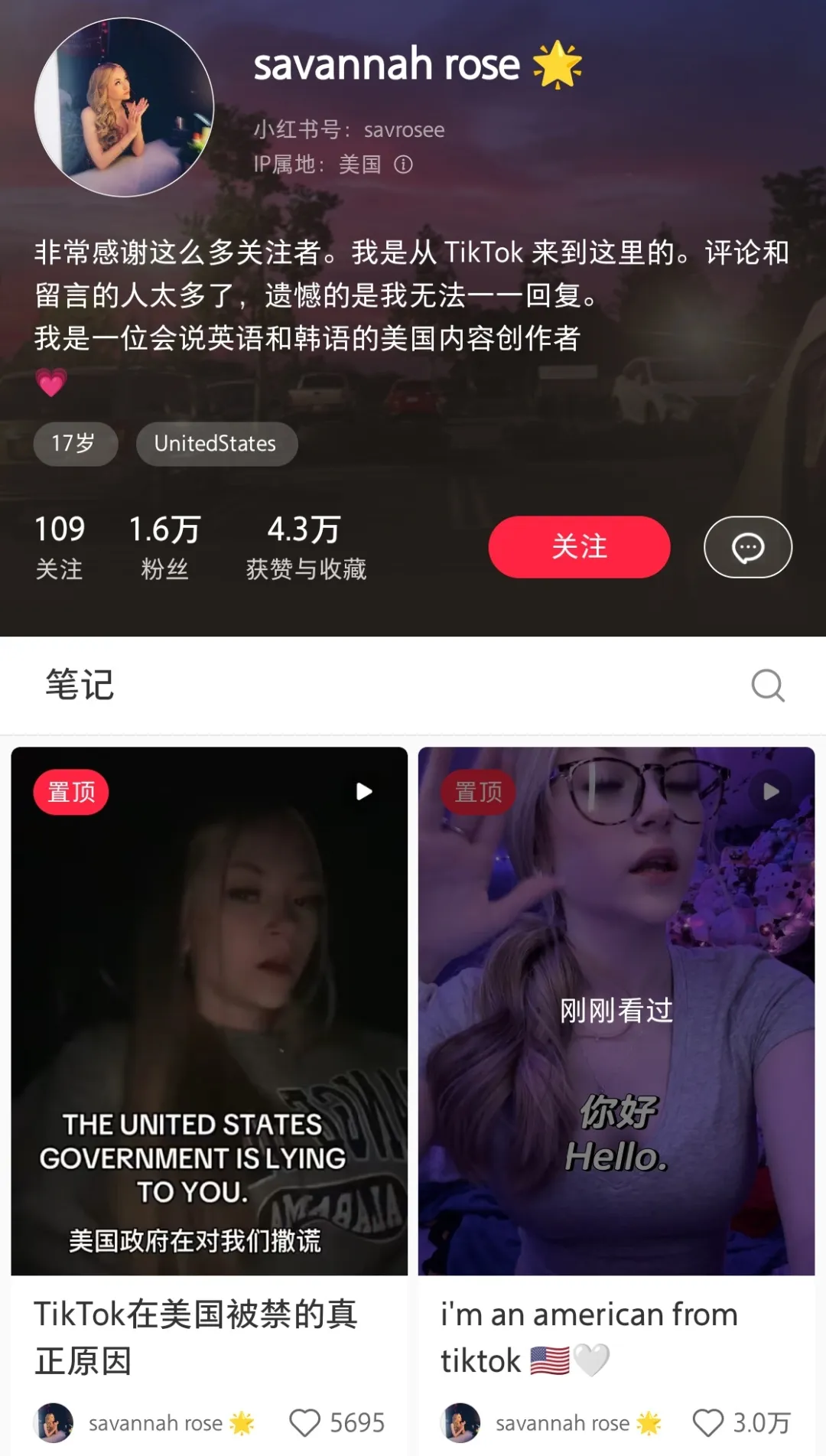Screen dimensions: 826x1456
Task: Search this user's notes
Action: coord(768,686)
